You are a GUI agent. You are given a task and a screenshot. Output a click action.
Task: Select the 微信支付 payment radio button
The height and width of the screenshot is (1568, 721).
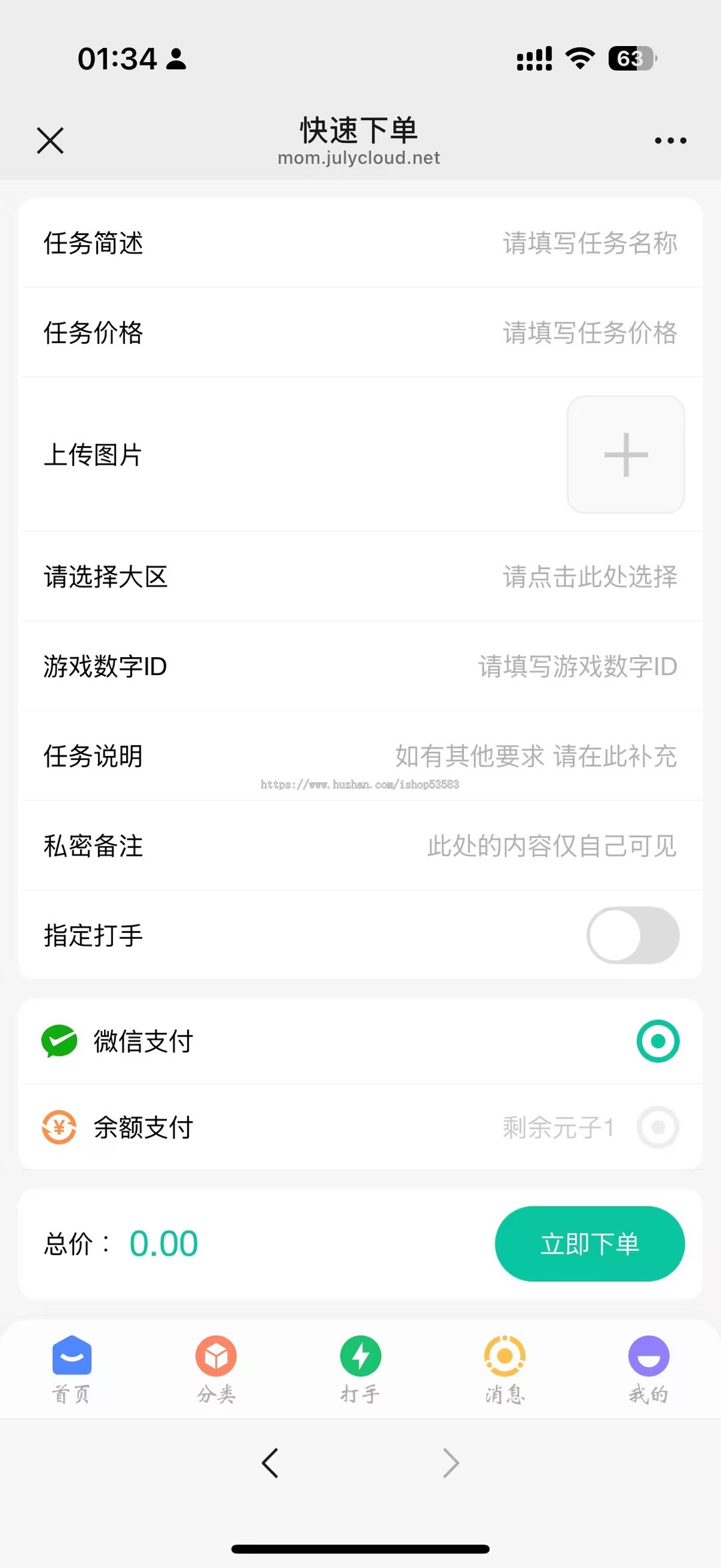(x=658, y=1040)
